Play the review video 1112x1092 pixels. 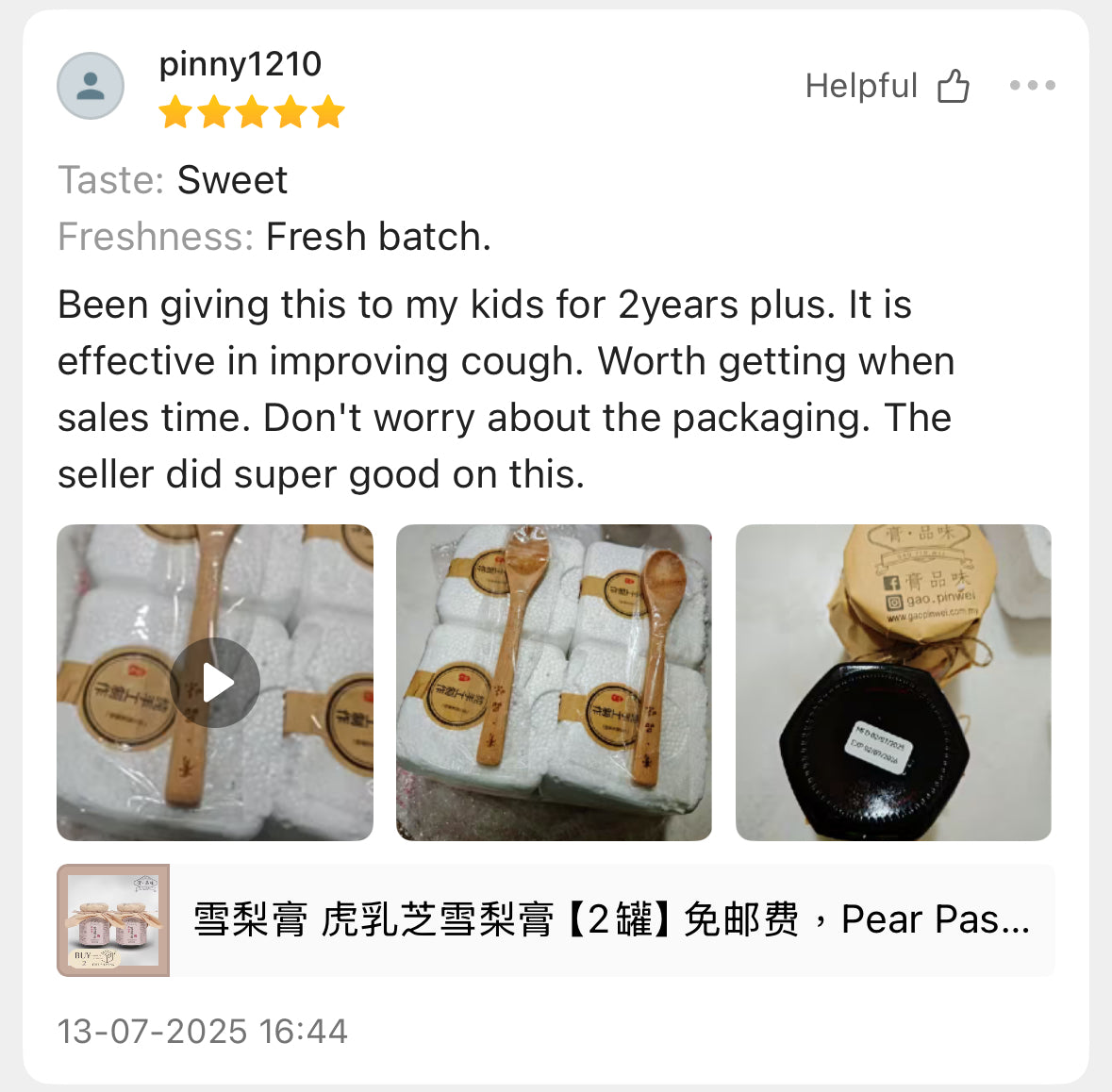[x=215, y=683]
